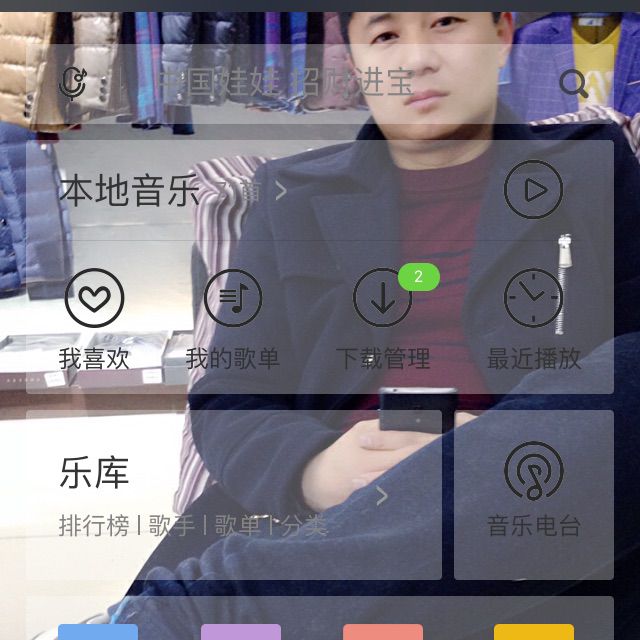Tap the search magnifier icon
Screen dimensions: 640x640
coord(573,83)
